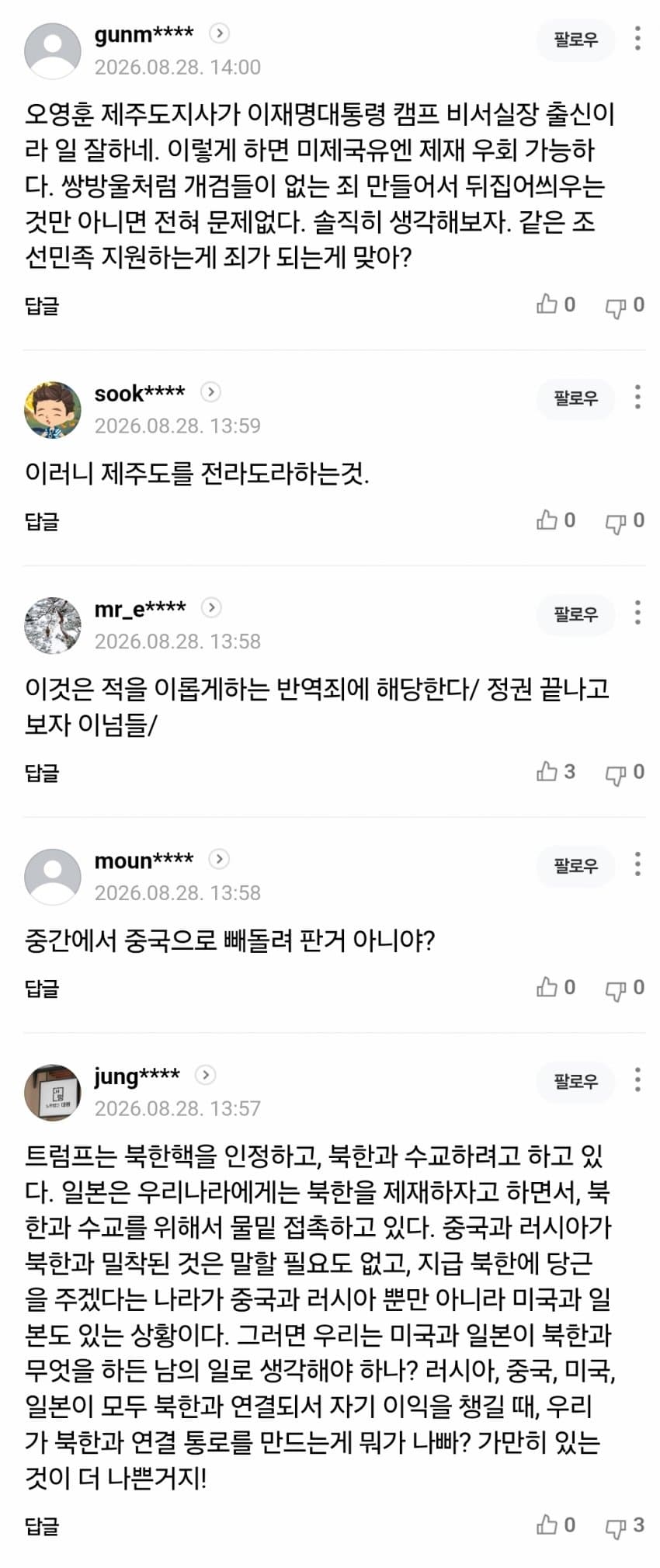Reply to gunm****'s comment via 답글
660x1568 pixels.
click(x=42, y=305)
